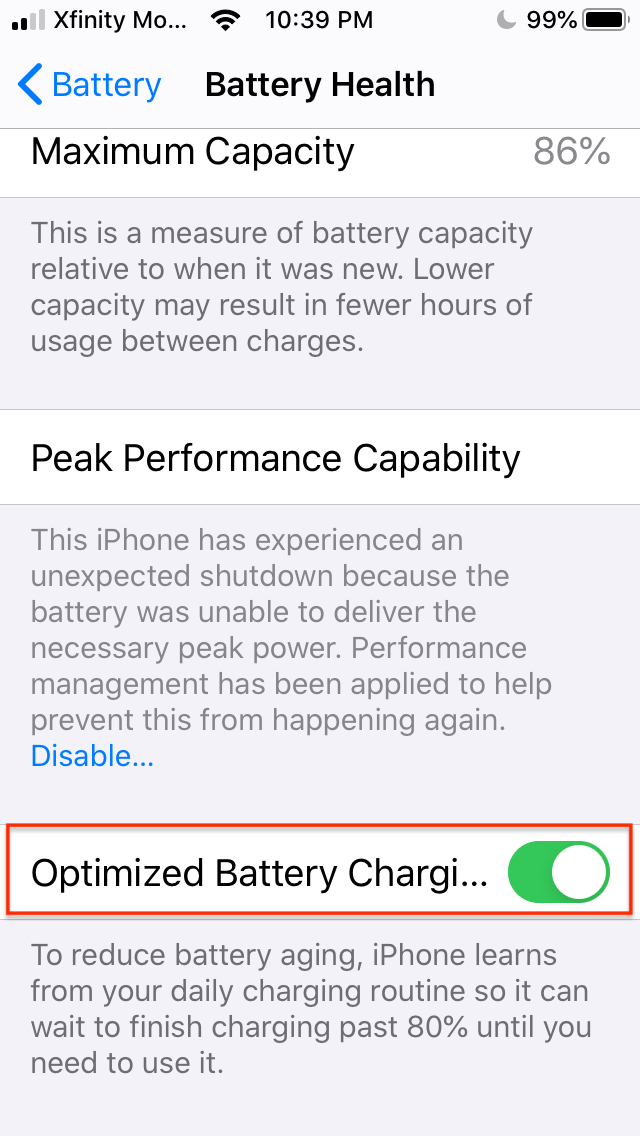640x1136 pixels.
Task: Go back to Battery settings
Action: (88, 85)
